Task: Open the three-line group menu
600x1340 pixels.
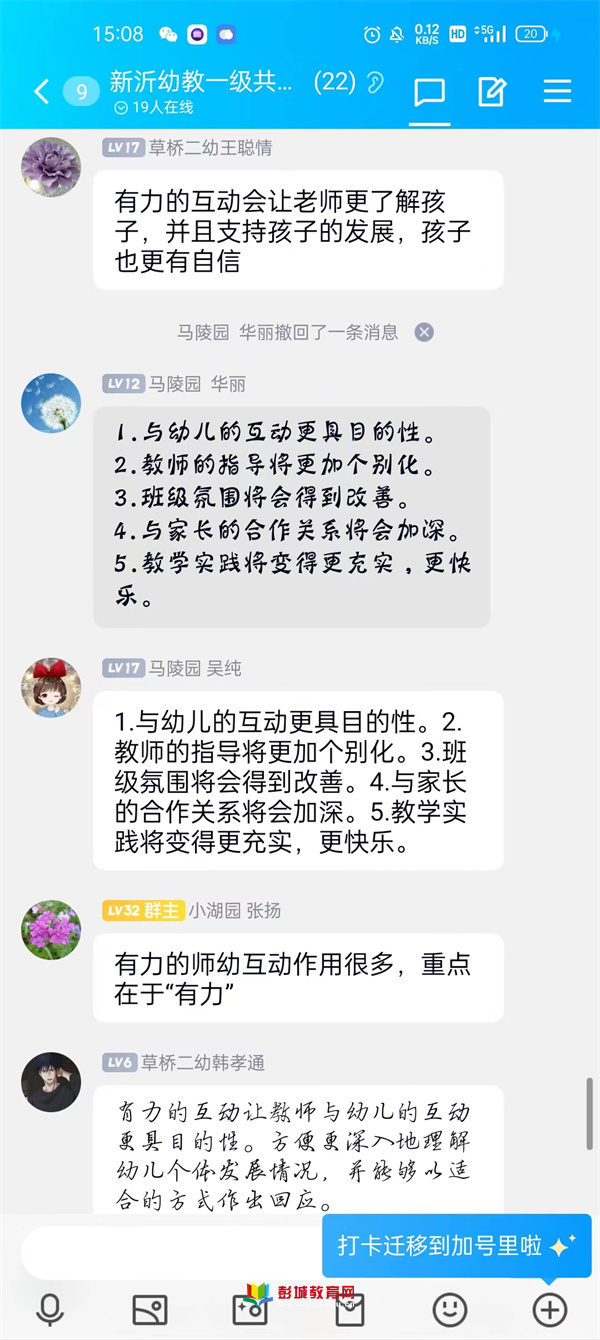Action: click(557, 92)
